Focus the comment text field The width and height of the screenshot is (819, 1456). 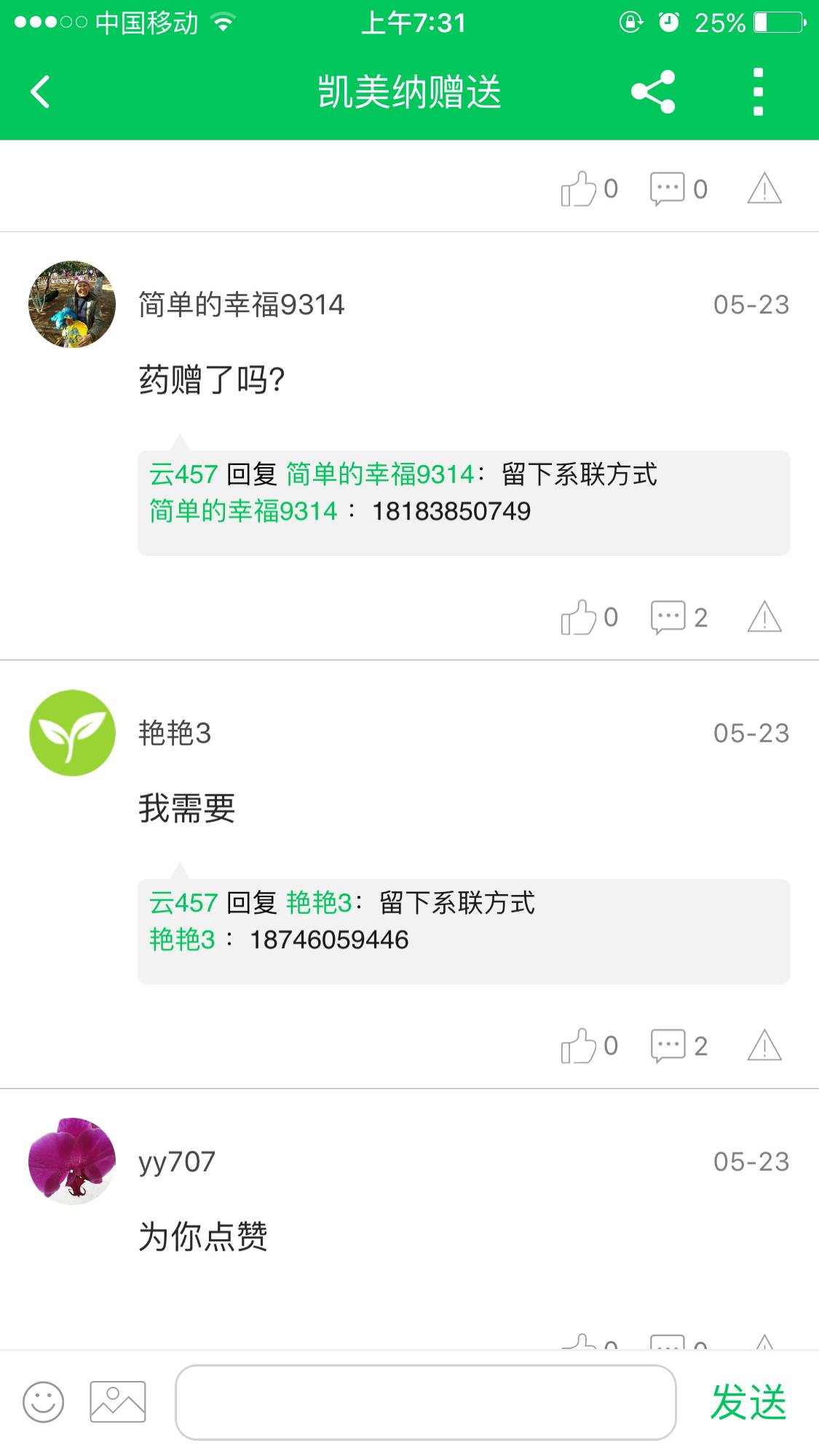click(x=426, y=1402)
